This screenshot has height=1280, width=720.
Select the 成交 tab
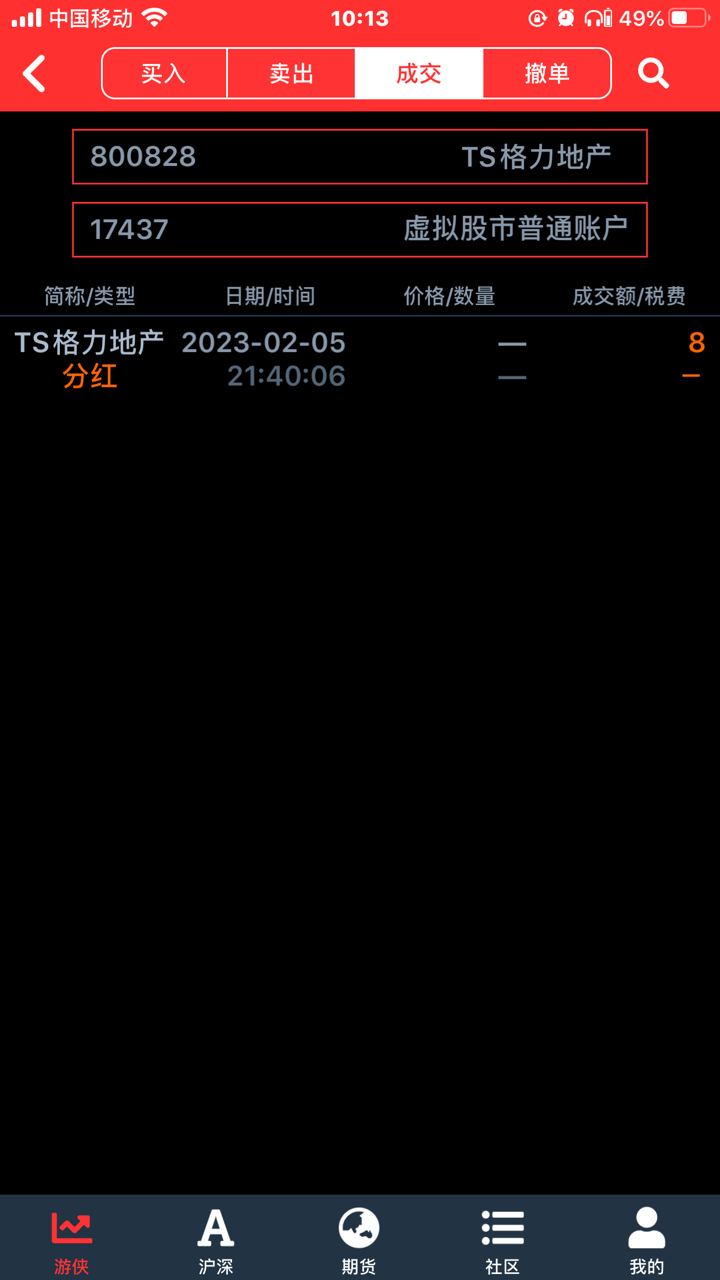pos(419,73)
